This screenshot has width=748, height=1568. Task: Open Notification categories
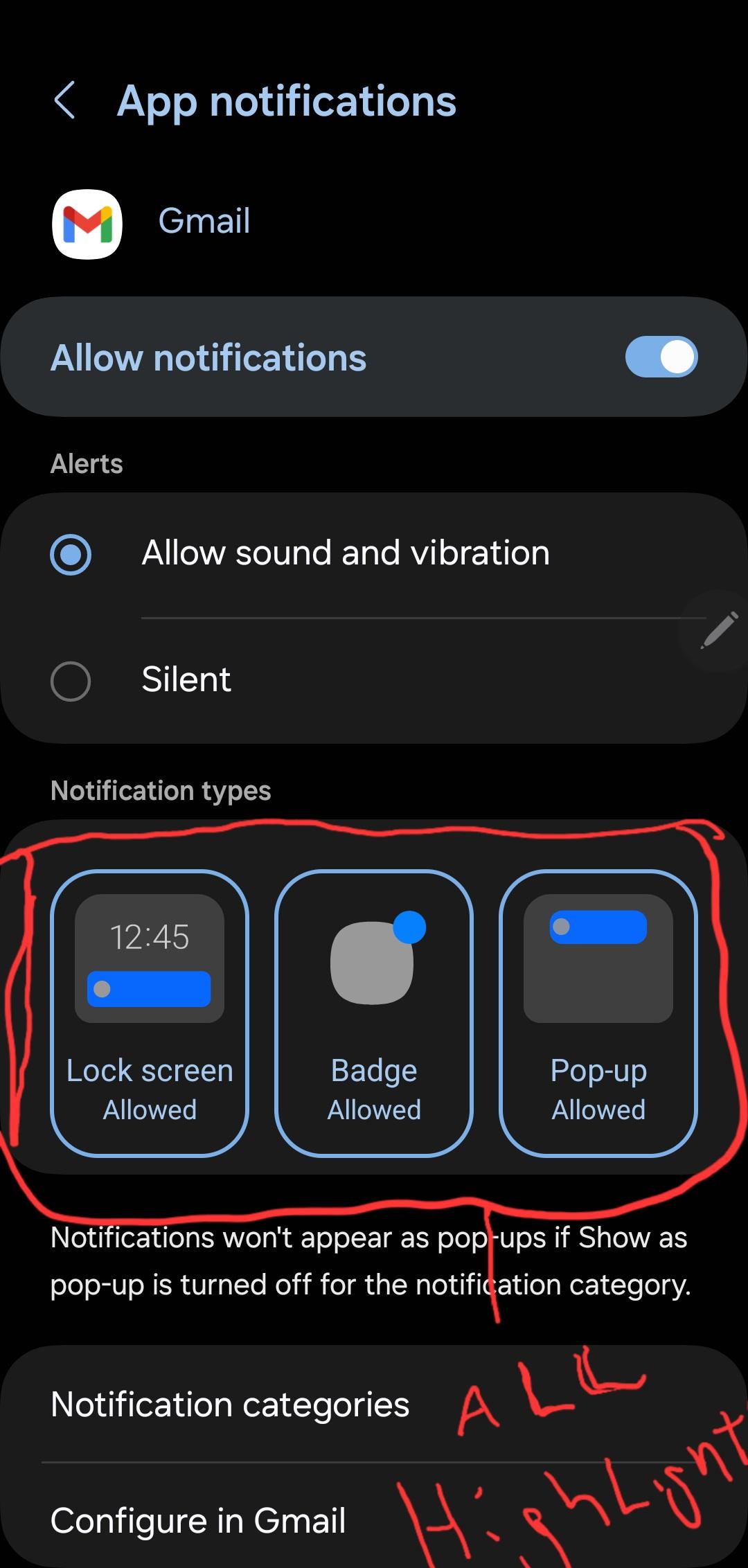(230, 1405)
